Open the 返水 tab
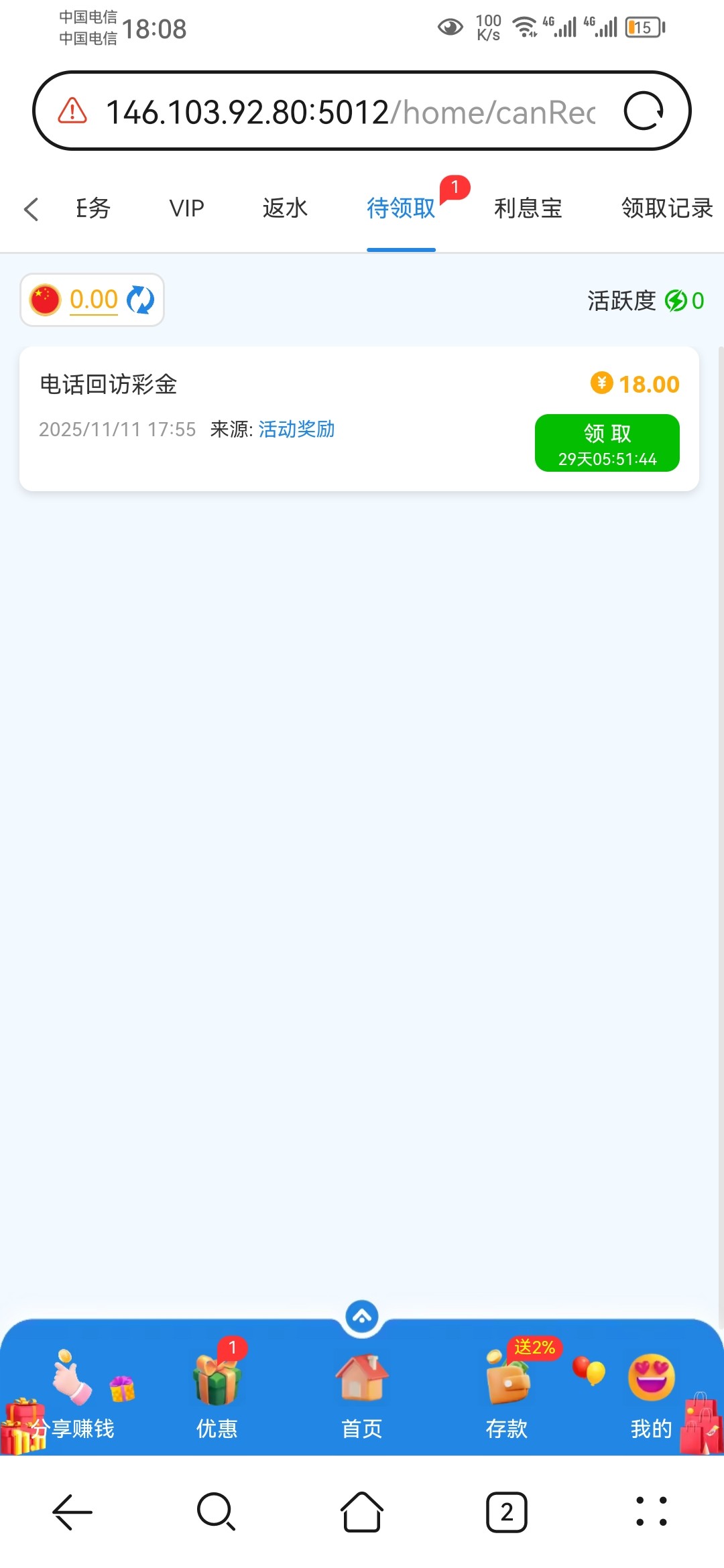The height and width of the screenshot is (1568, 724). coord(285,208)
